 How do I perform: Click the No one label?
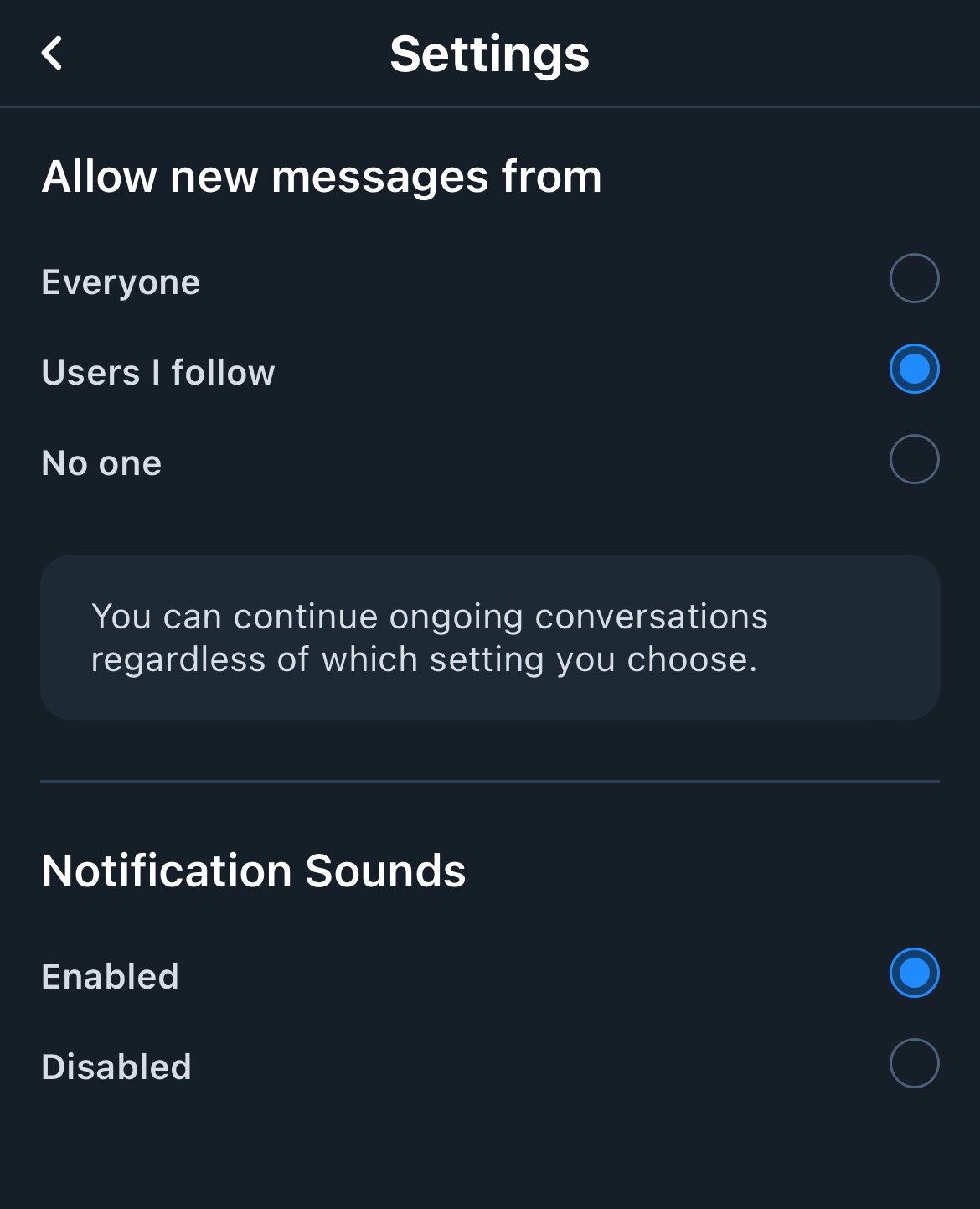[x=101, y=463]
